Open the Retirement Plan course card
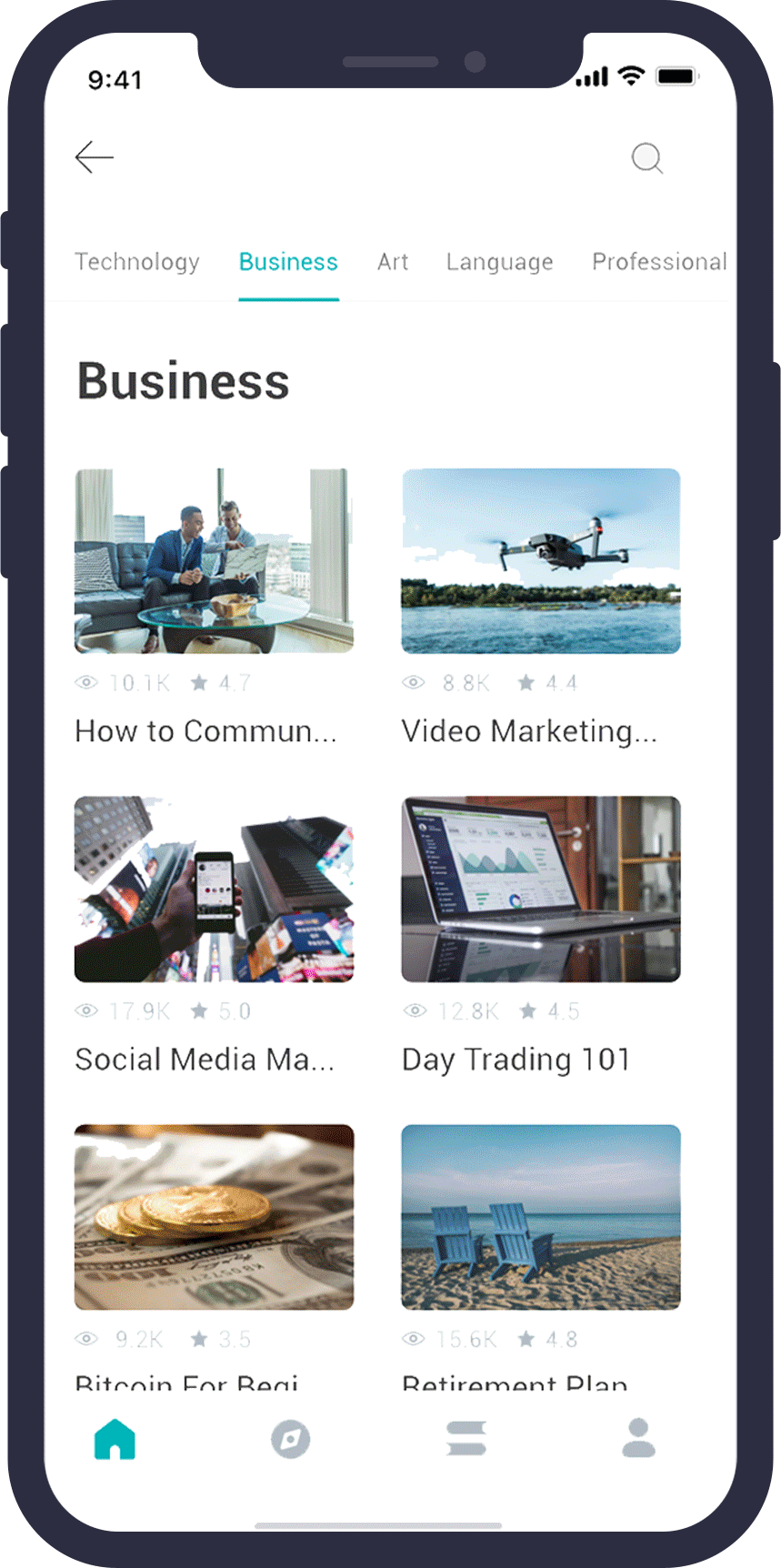 541,1217
